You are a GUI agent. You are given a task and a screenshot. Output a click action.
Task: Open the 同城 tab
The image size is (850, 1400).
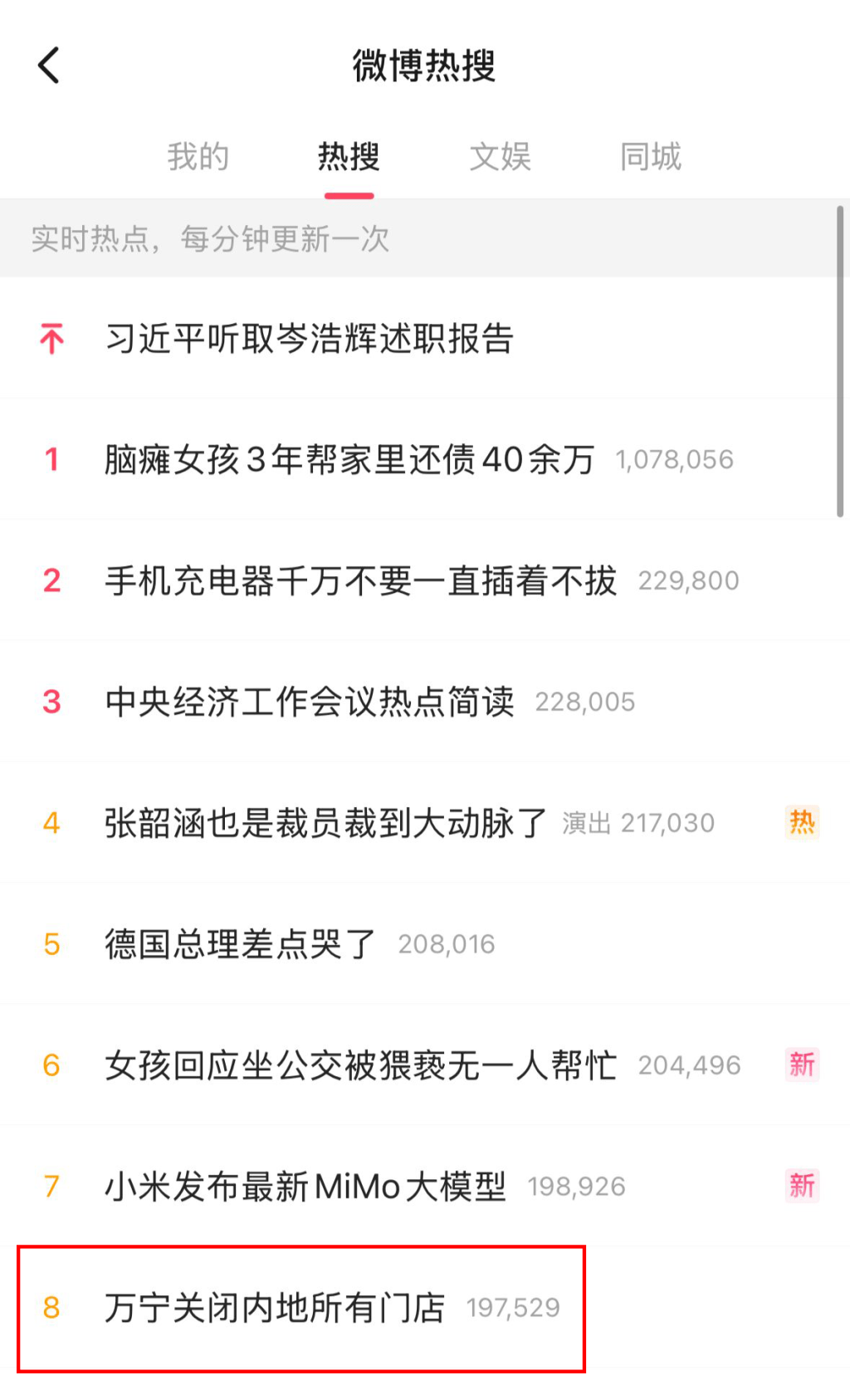coord(651,157)
